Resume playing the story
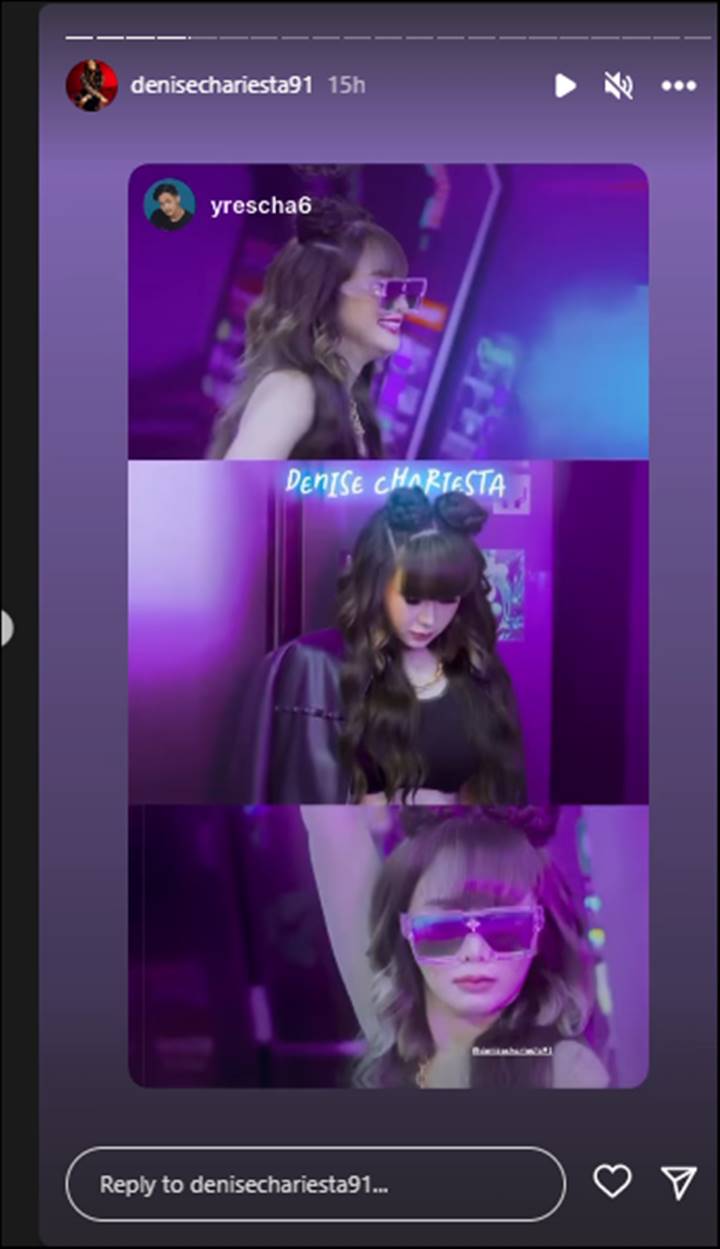This screenshot has height=1249, width=720. [x=565, y=86]
